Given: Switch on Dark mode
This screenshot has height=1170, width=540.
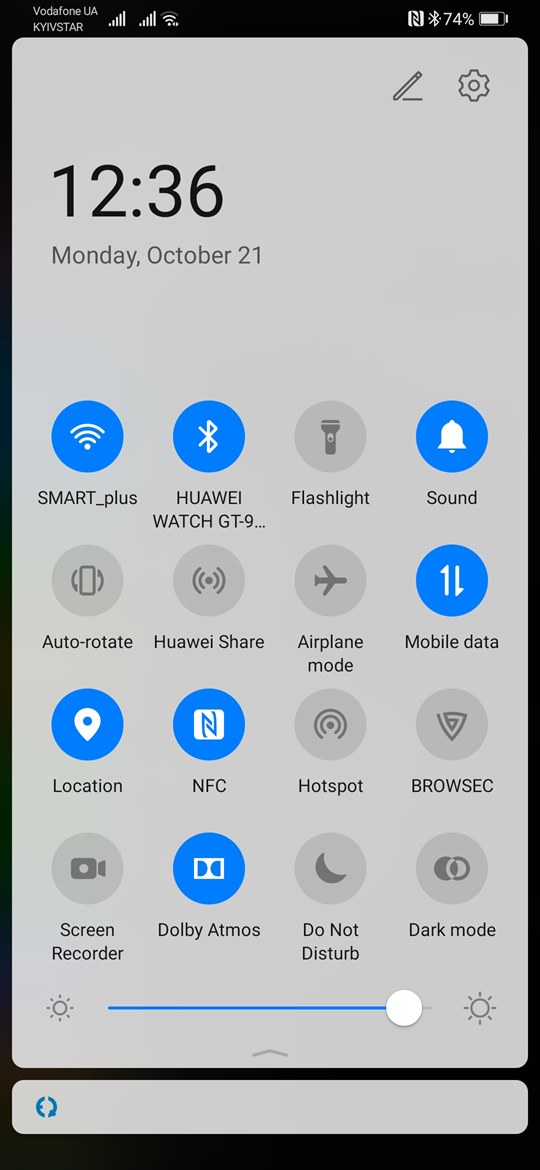Looking at the screenshot, I should pyautogui.click(x=452, y=869).
